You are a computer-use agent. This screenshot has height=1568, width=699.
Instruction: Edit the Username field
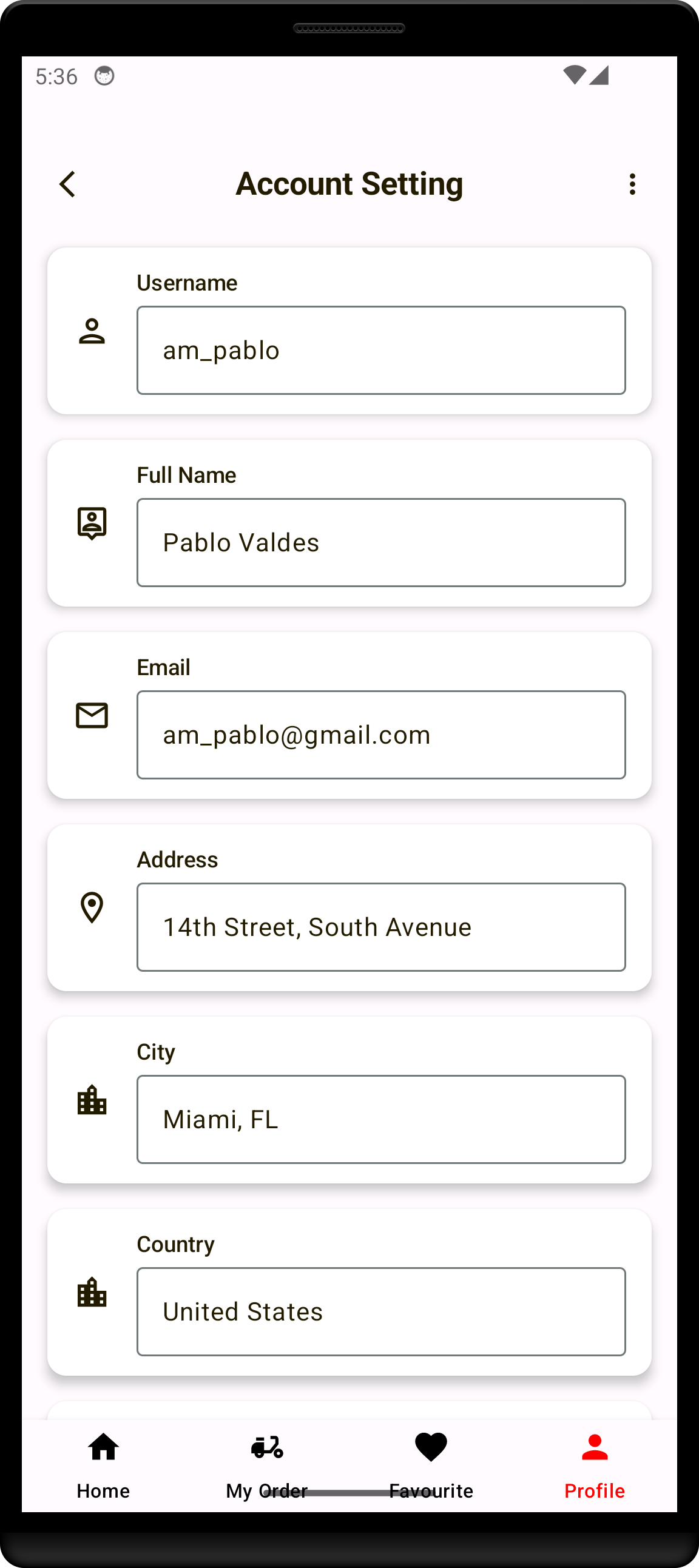(x=380, y=351)
